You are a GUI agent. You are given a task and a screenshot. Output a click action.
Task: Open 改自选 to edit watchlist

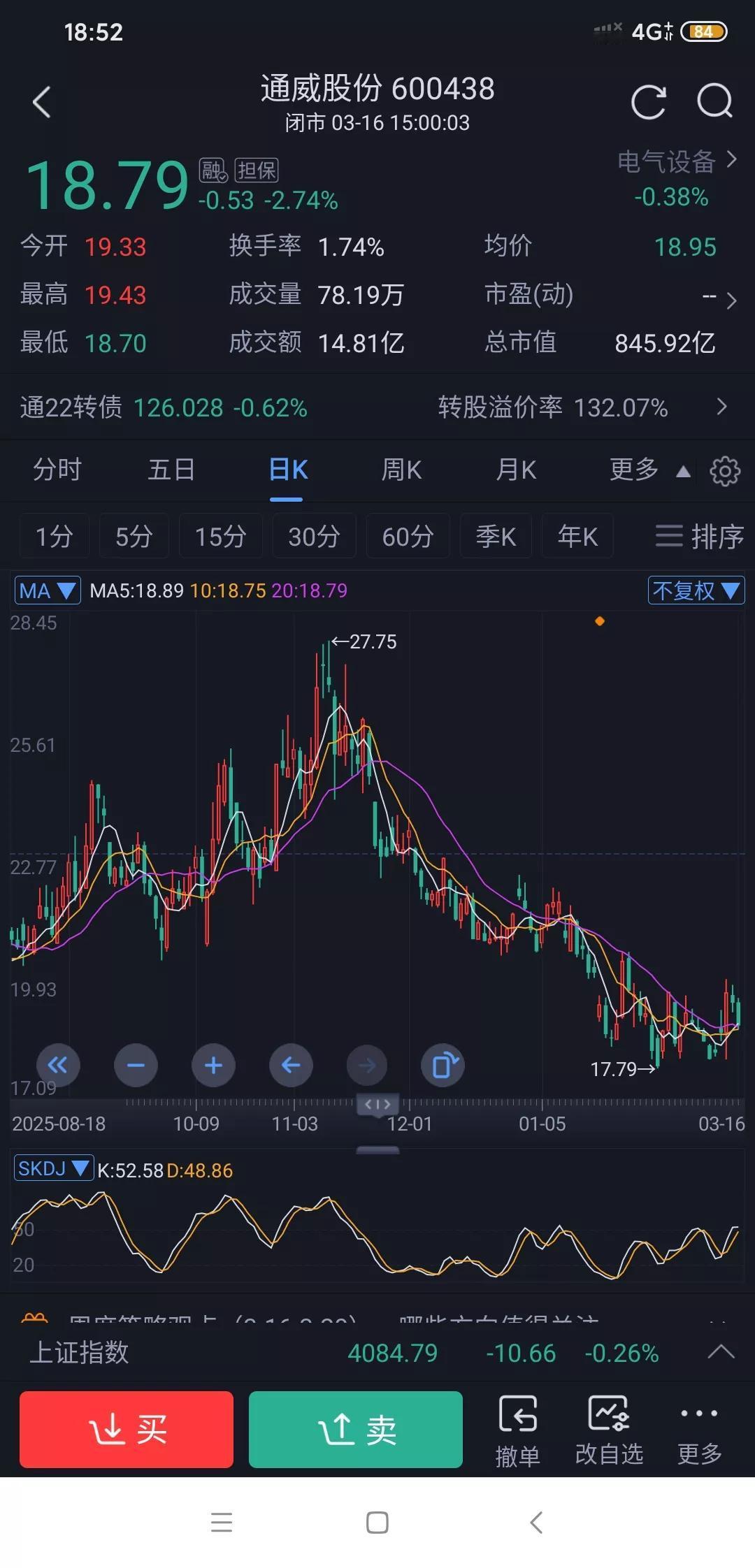[609, 1429]
